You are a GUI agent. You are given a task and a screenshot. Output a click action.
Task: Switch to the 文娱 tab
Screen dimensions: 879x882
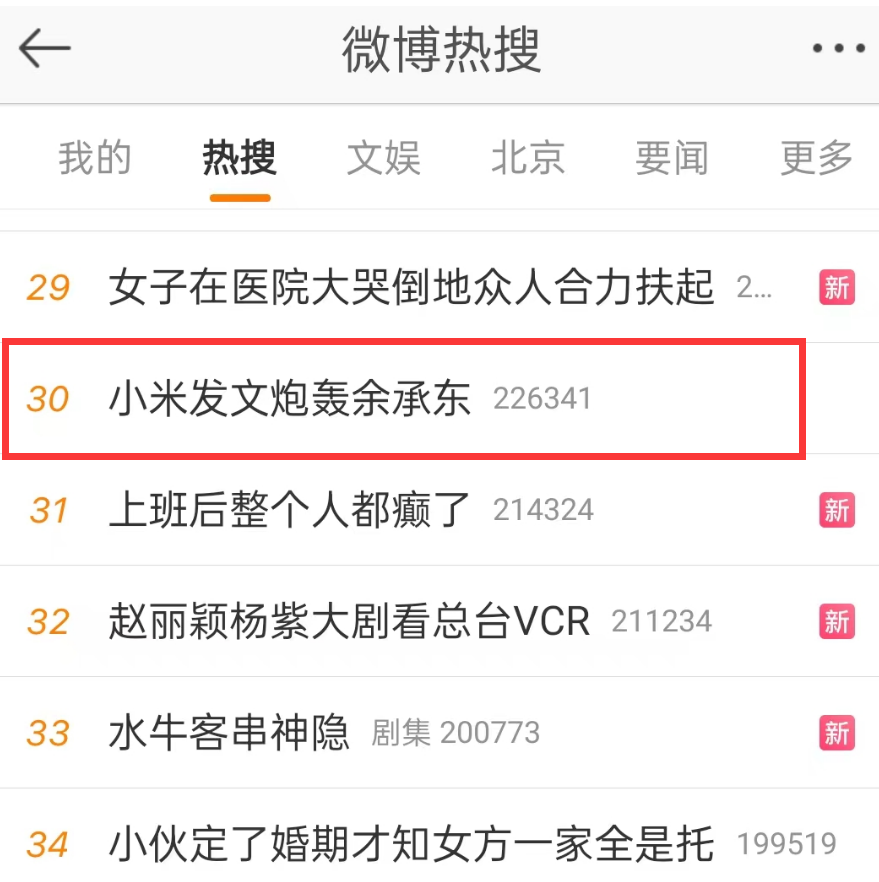point(384,158)
